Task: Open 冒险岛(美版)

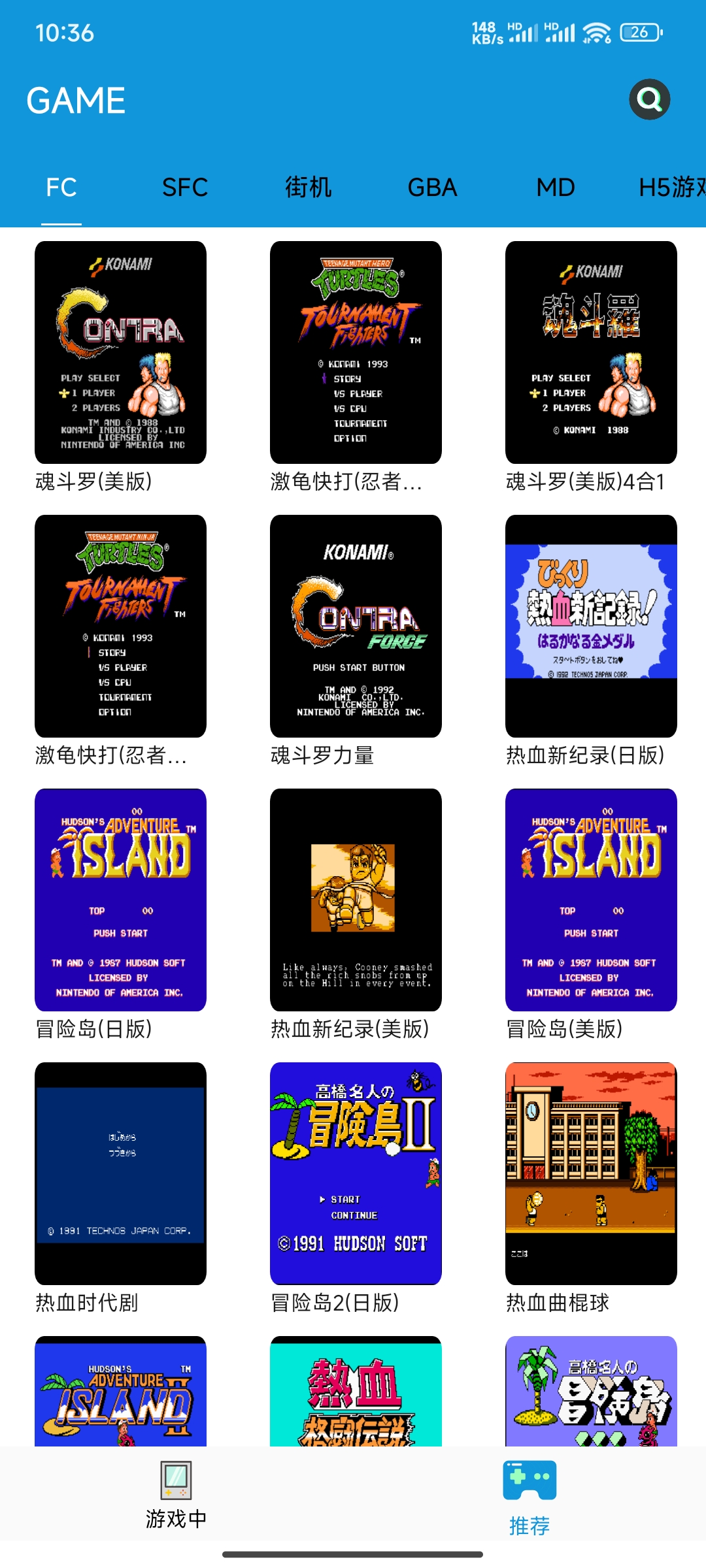Action: (x=591, y=900)
